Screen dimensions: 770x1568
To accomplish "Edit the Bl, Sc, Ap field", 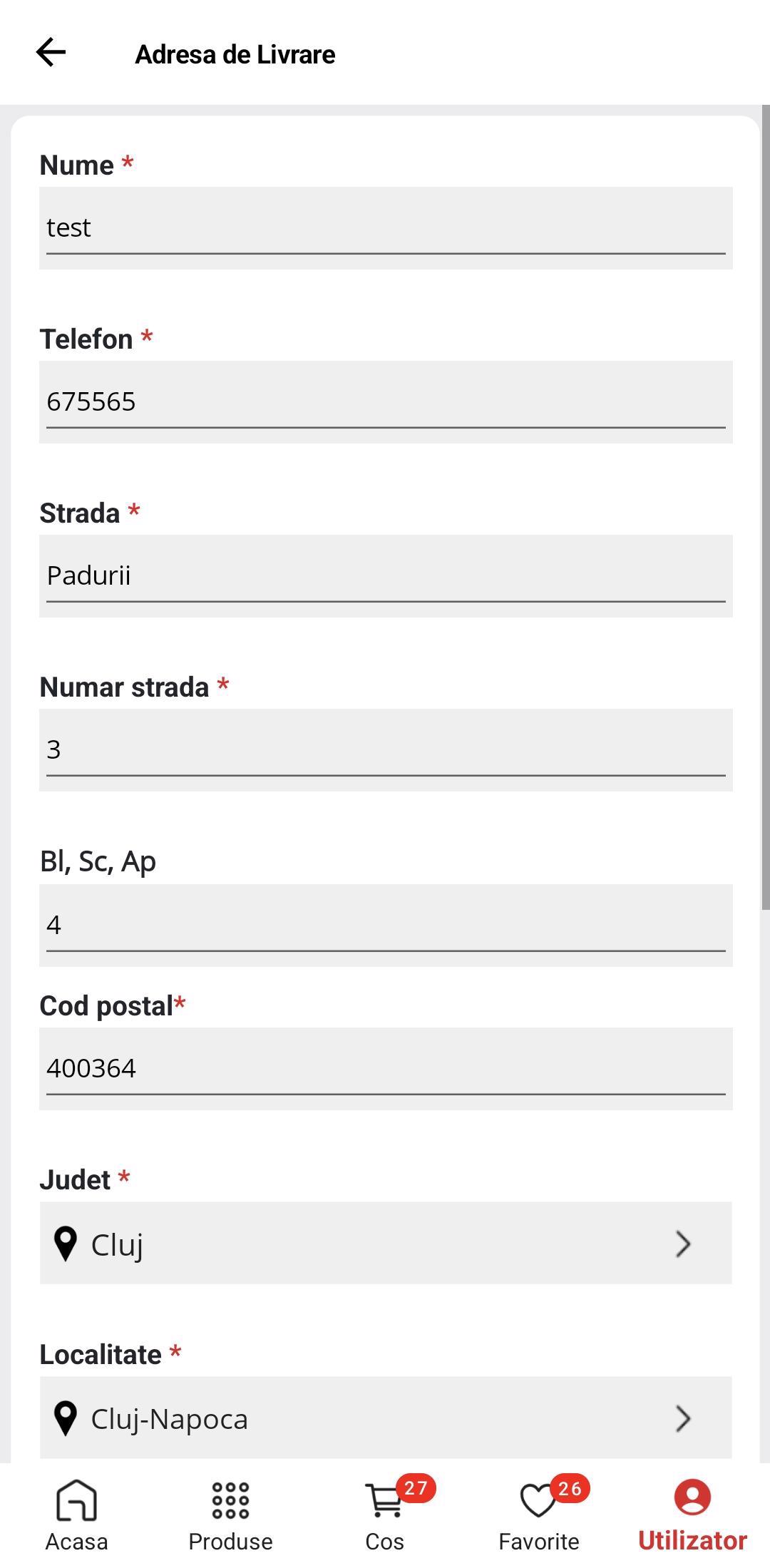I will [x=386, y=926].
